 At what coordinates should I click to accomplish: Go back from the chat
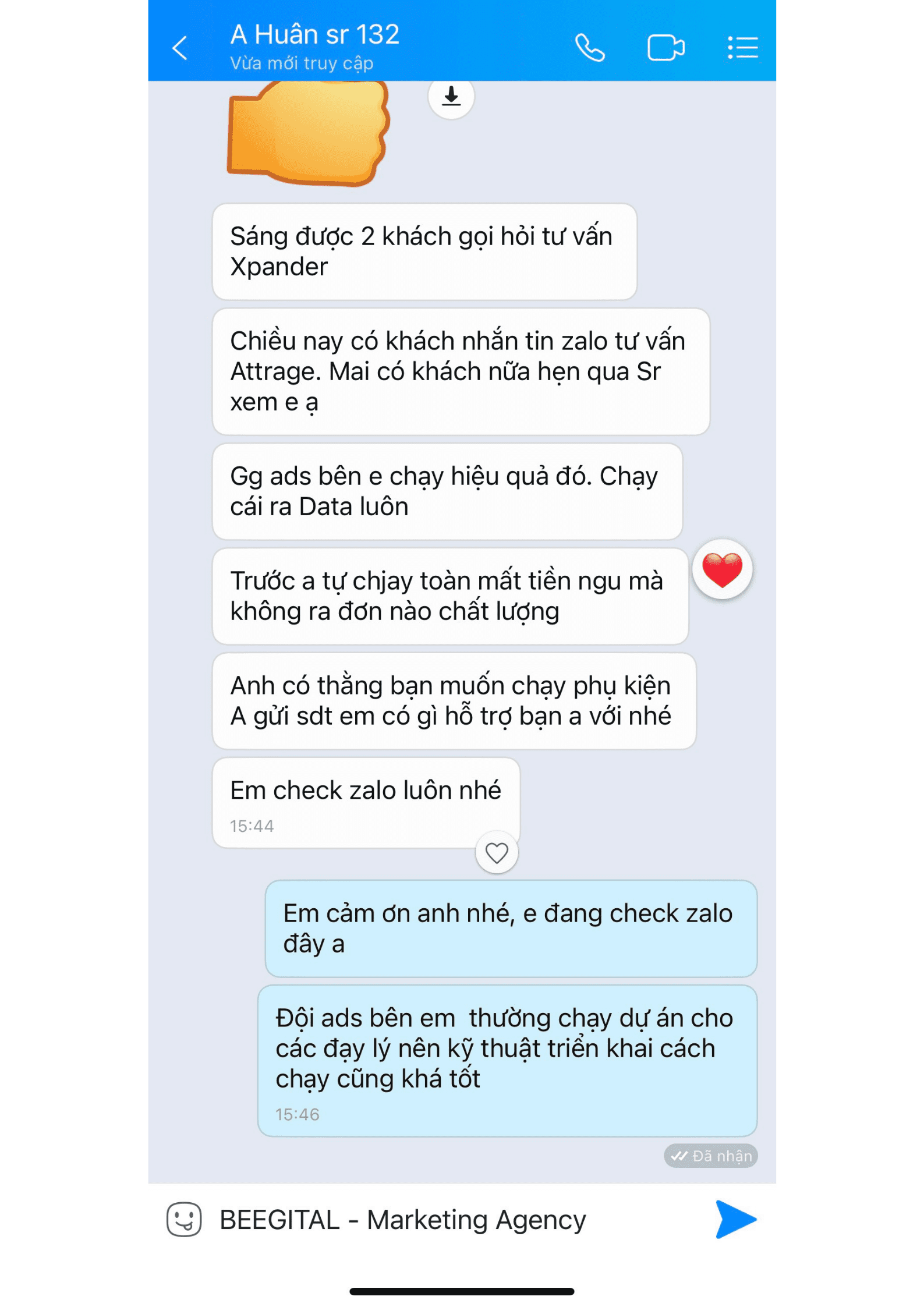180,48
